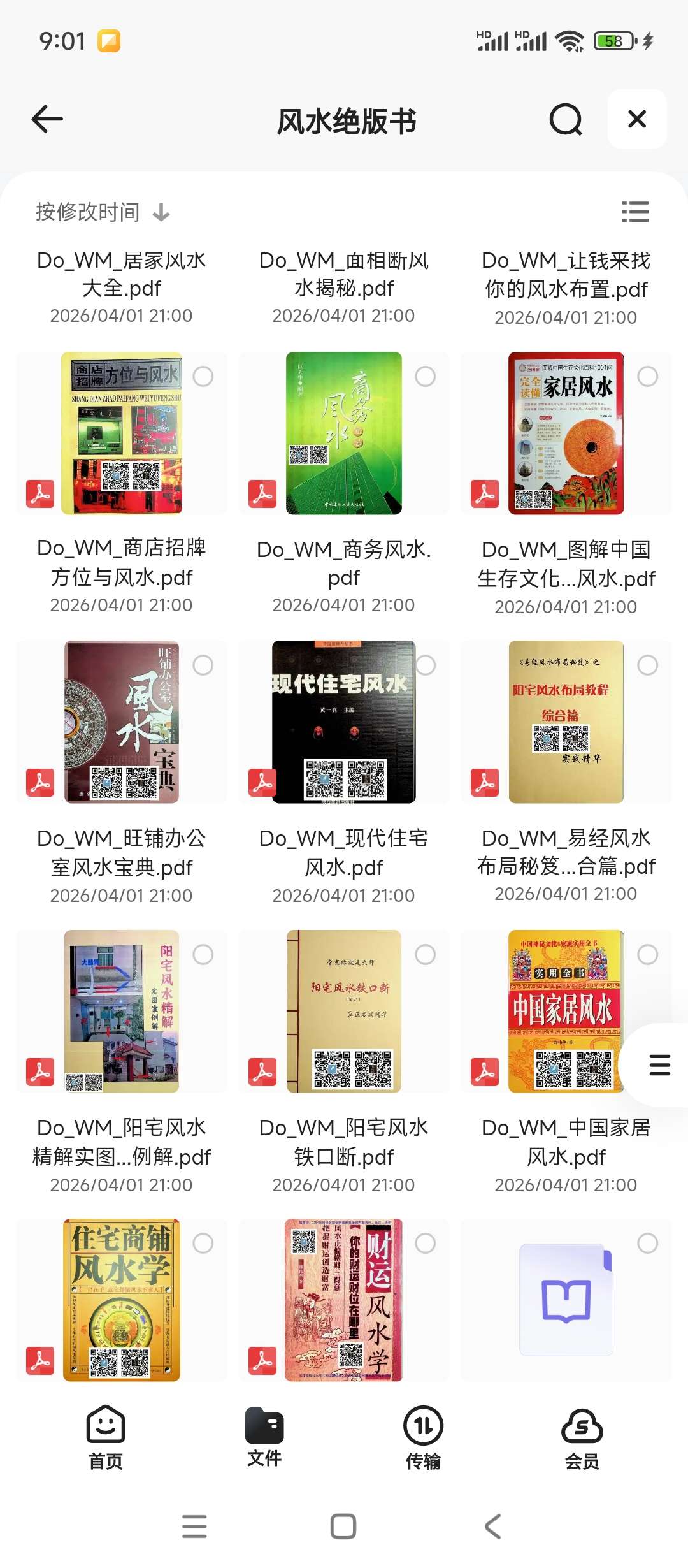The width and height of the screenshot is (688, 1568).
Task: Open Do_WM_旺铺办公室风水宝典.pdf
Action: click(121, 722)
